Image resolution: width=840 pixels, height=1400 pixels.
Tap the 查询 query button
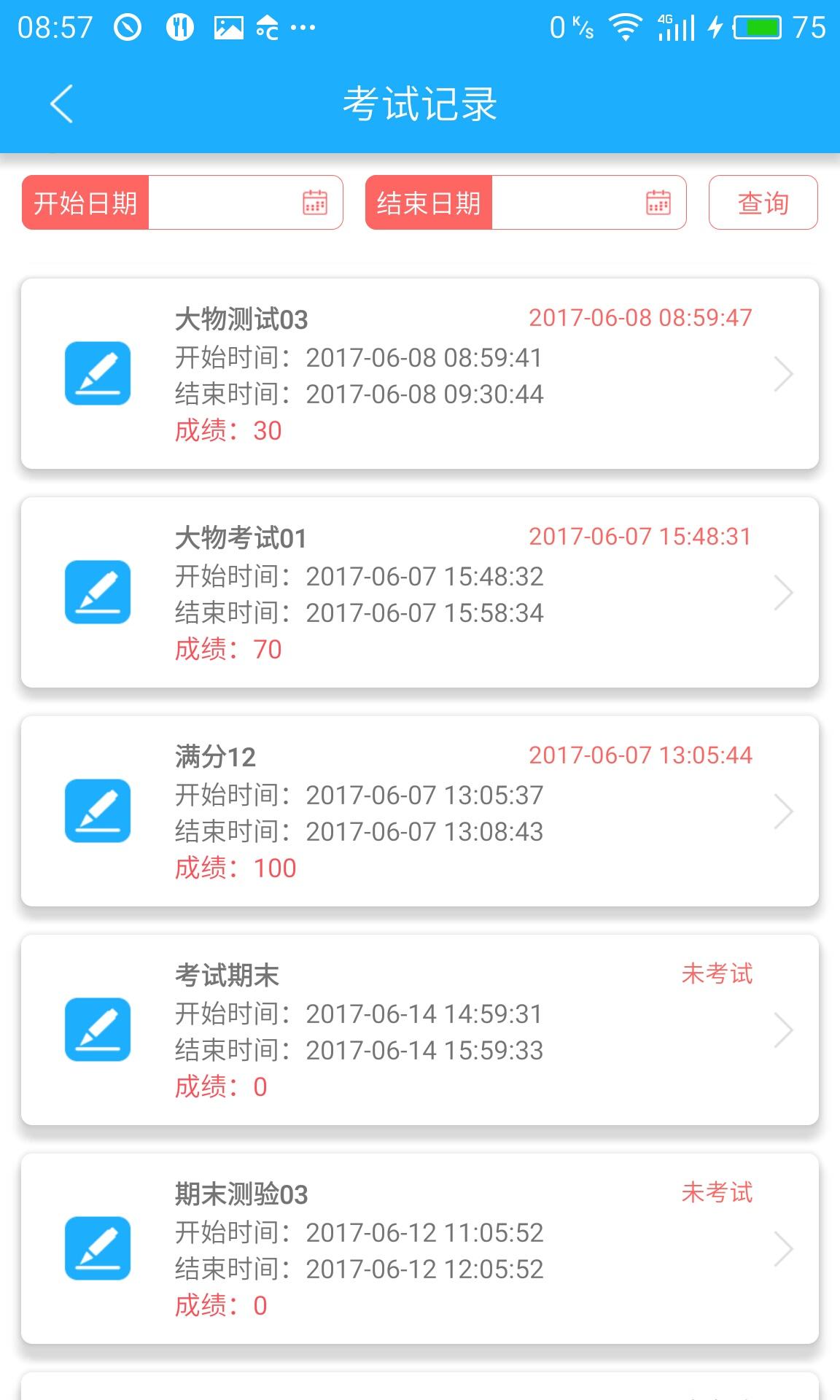pyautogui.click(x=763, y=203)
